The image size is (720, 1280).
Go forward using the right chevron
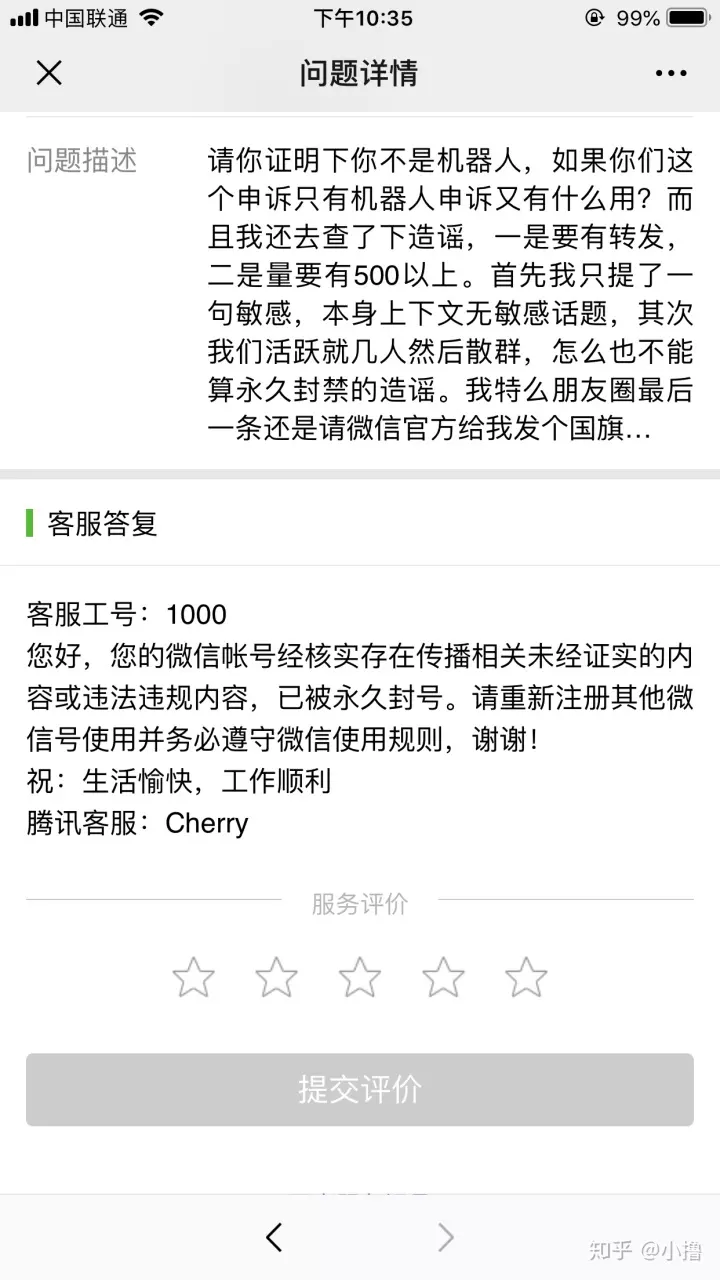[x=446, y=1237]
